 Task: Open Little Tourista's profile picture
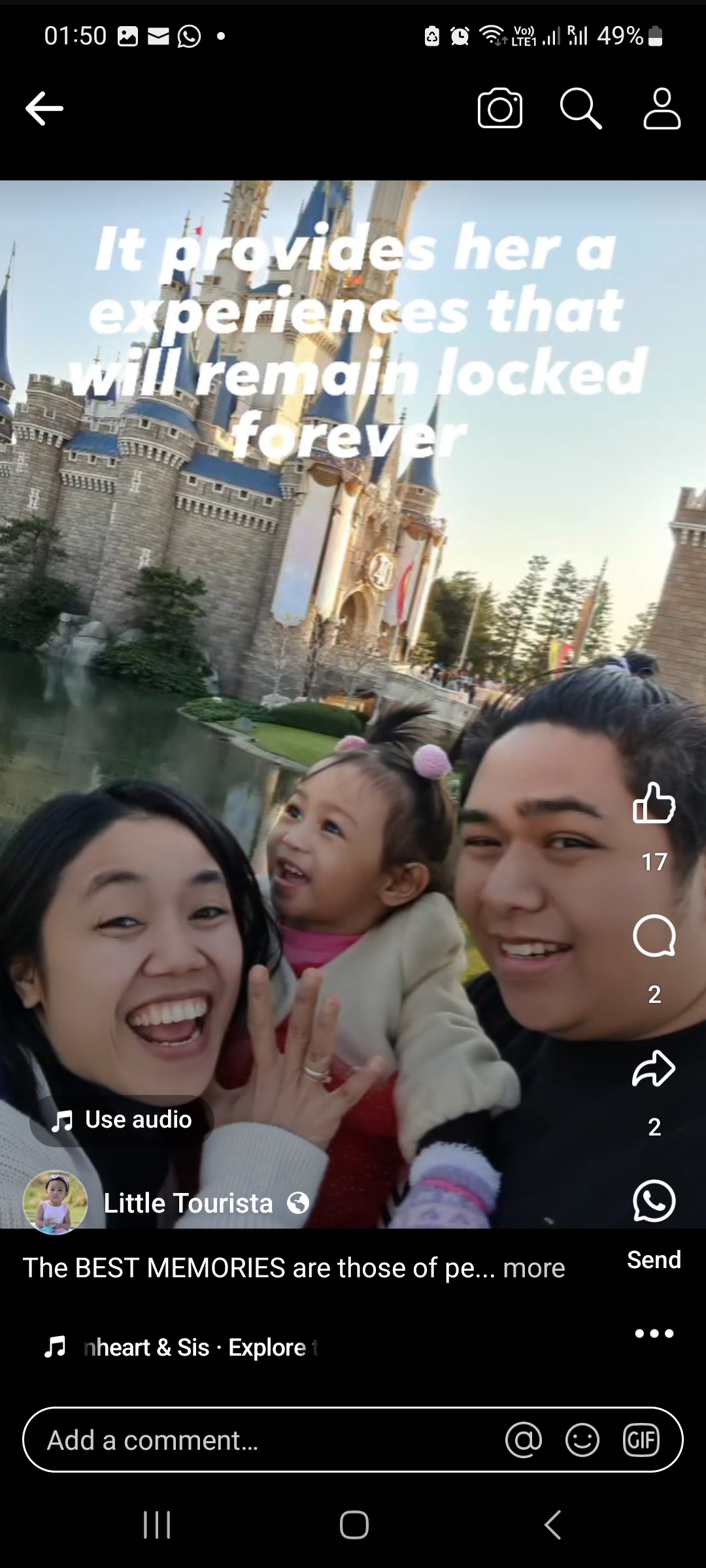[55, 1203]
